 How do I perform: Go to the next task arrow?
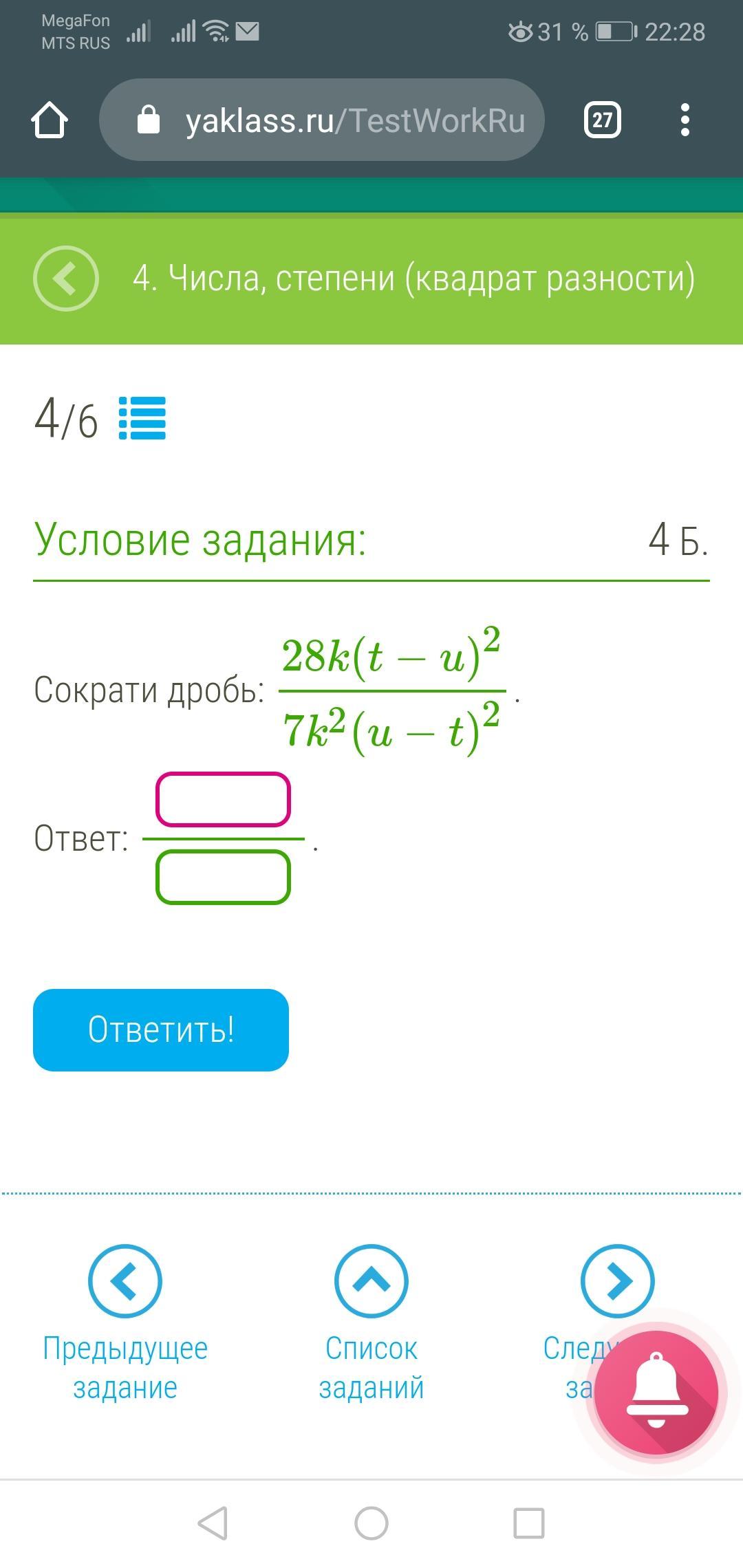618,1281
